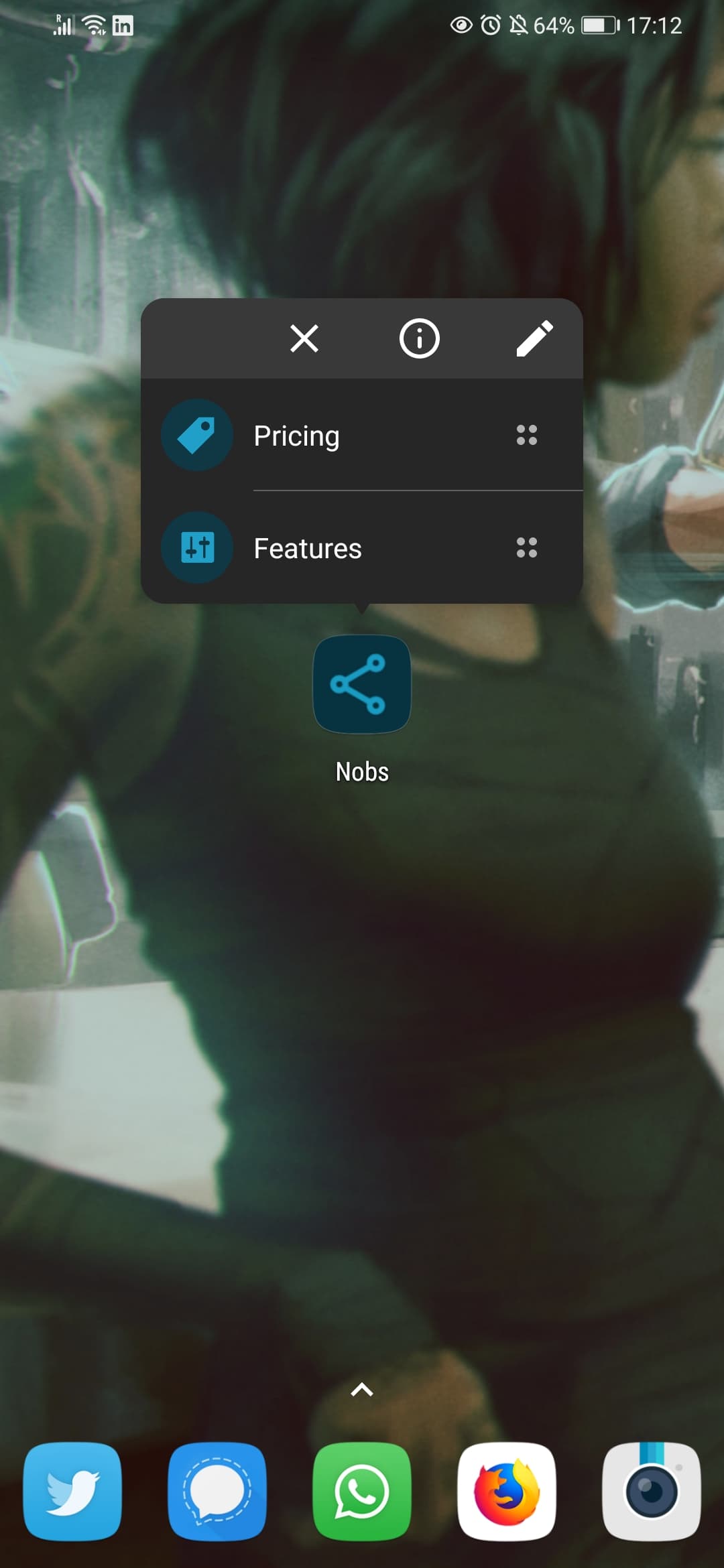Open Signal messenger from the dock
This screenshot has width=724, height=1568.
pyautogui.click(x=217, y=1492)
